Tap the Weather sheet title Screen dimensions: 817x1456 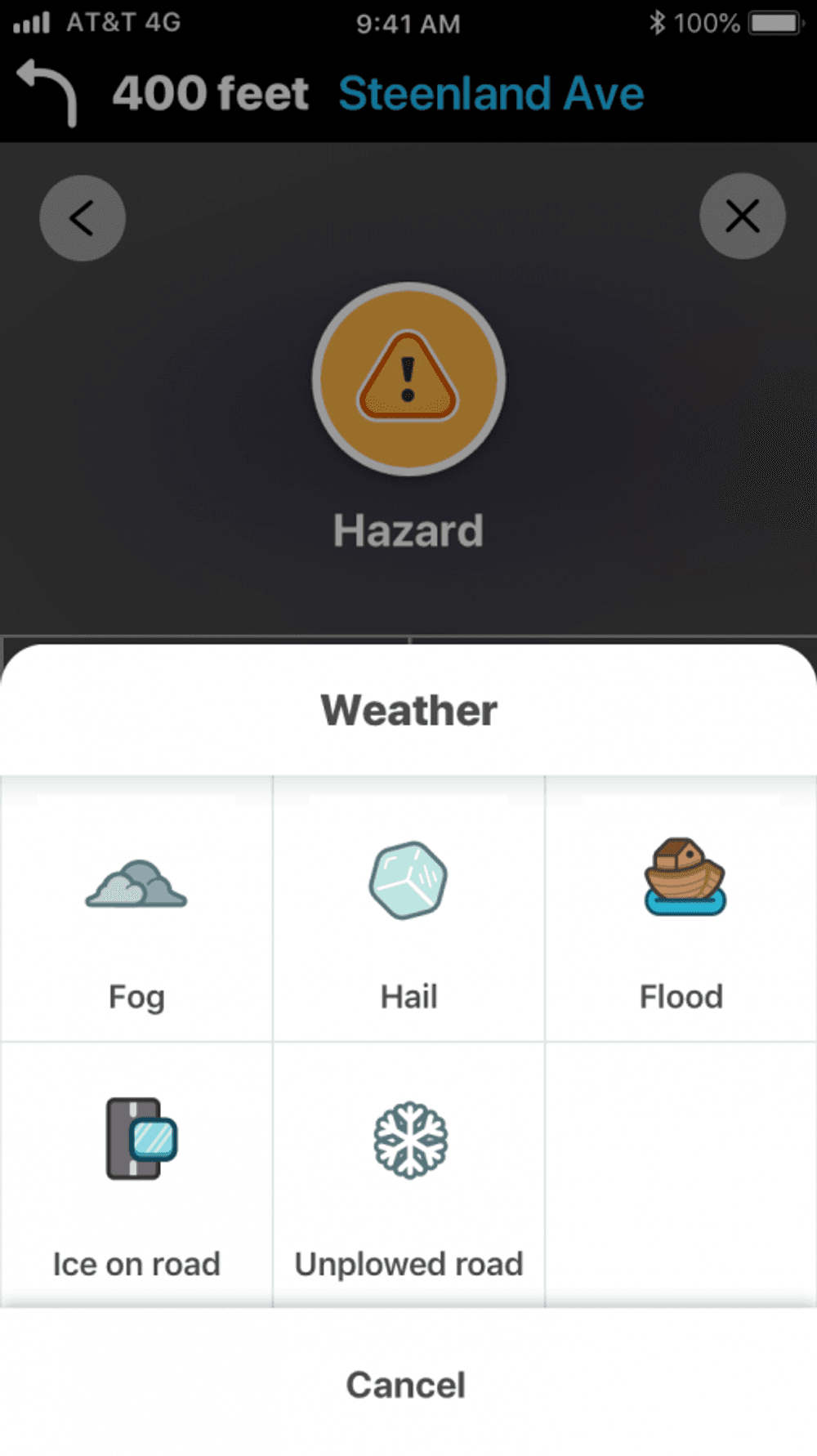coord(408,709)
